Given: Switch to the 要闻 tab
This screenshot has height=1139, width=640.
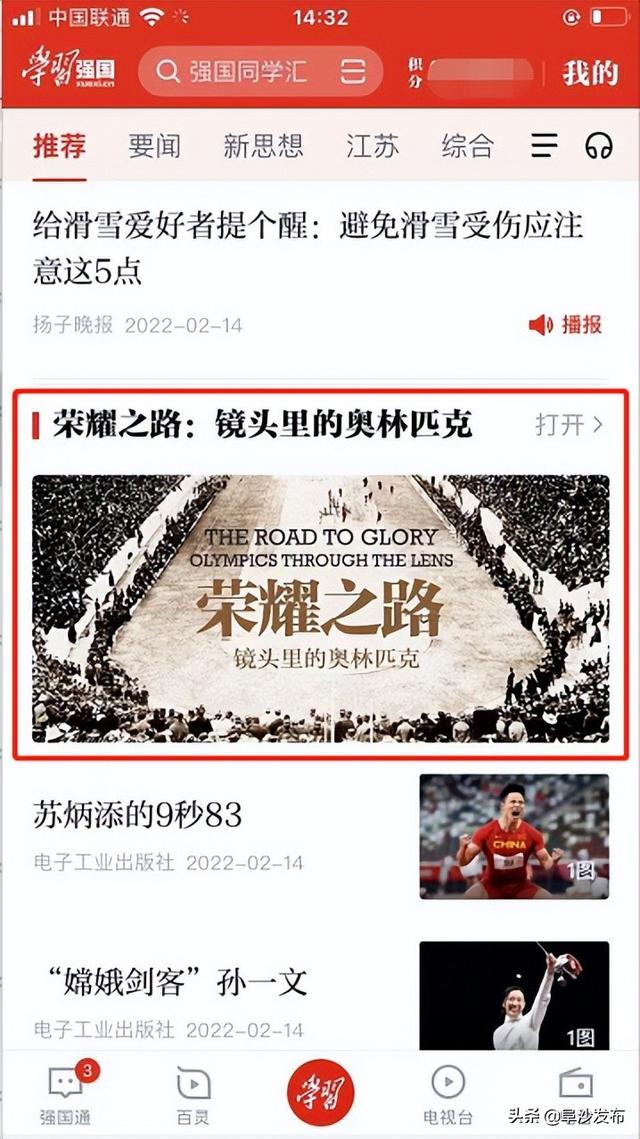Looking at the screenshot, I should pyautogui.click(x=154, y=146).
